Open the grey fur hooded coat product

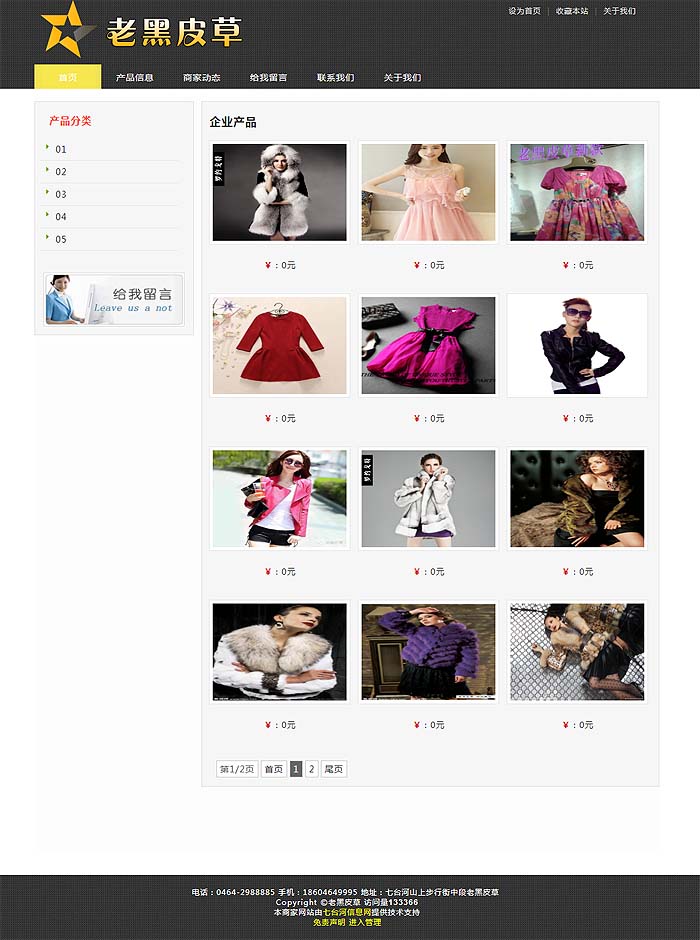(x=279, y=192)
